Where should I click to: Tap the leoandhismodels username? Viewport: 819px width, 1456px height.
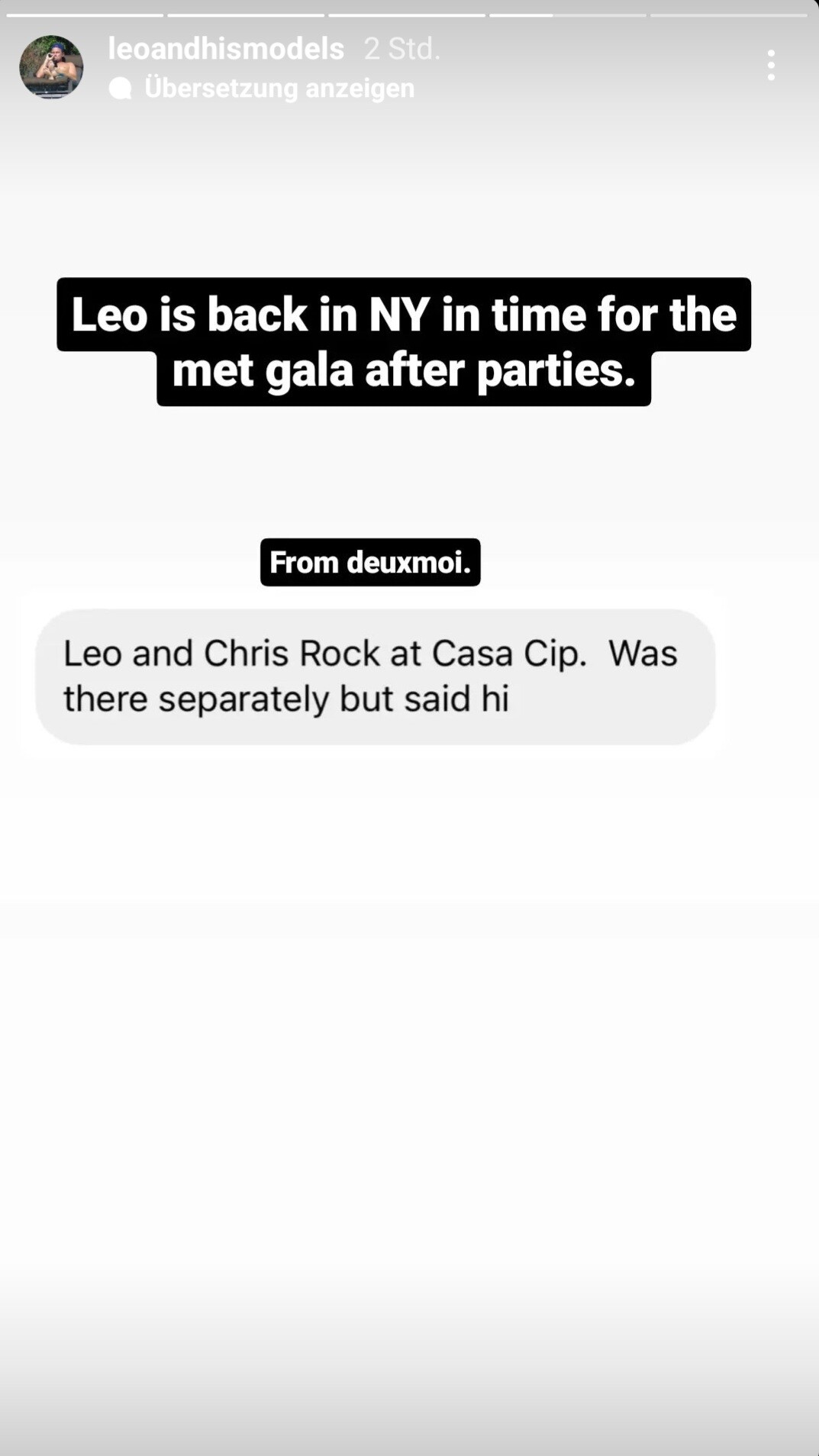226,49
